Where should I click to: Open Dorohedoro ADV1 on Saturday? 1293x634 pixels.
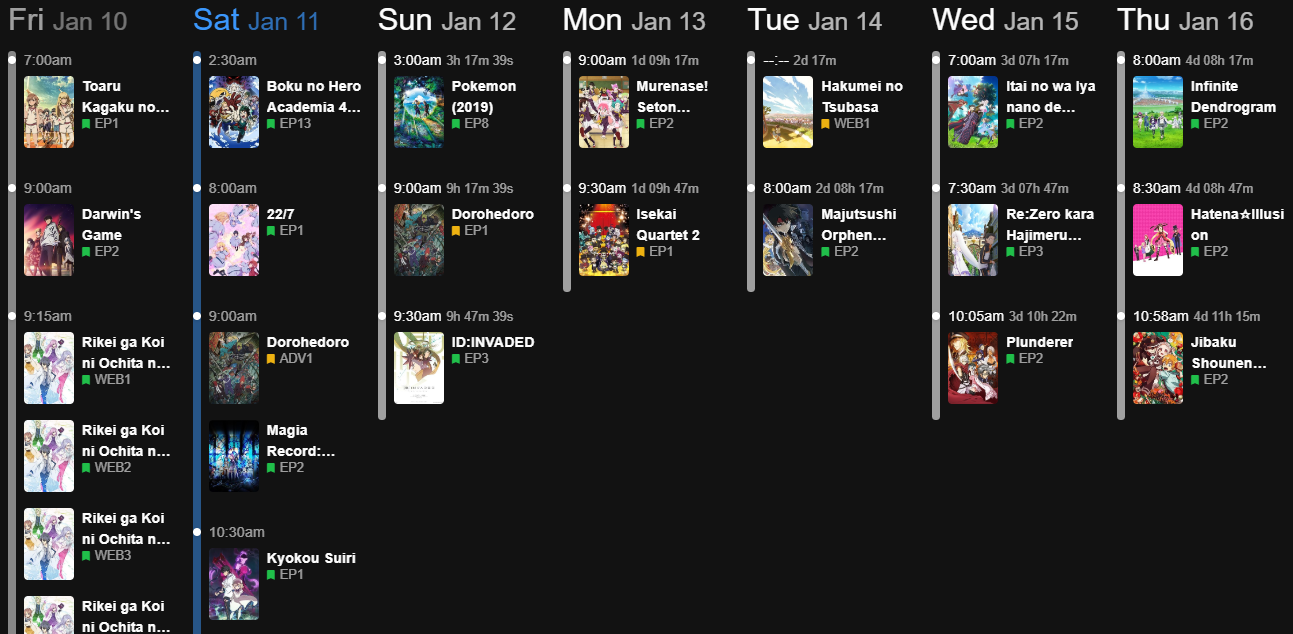click(285, 368)
